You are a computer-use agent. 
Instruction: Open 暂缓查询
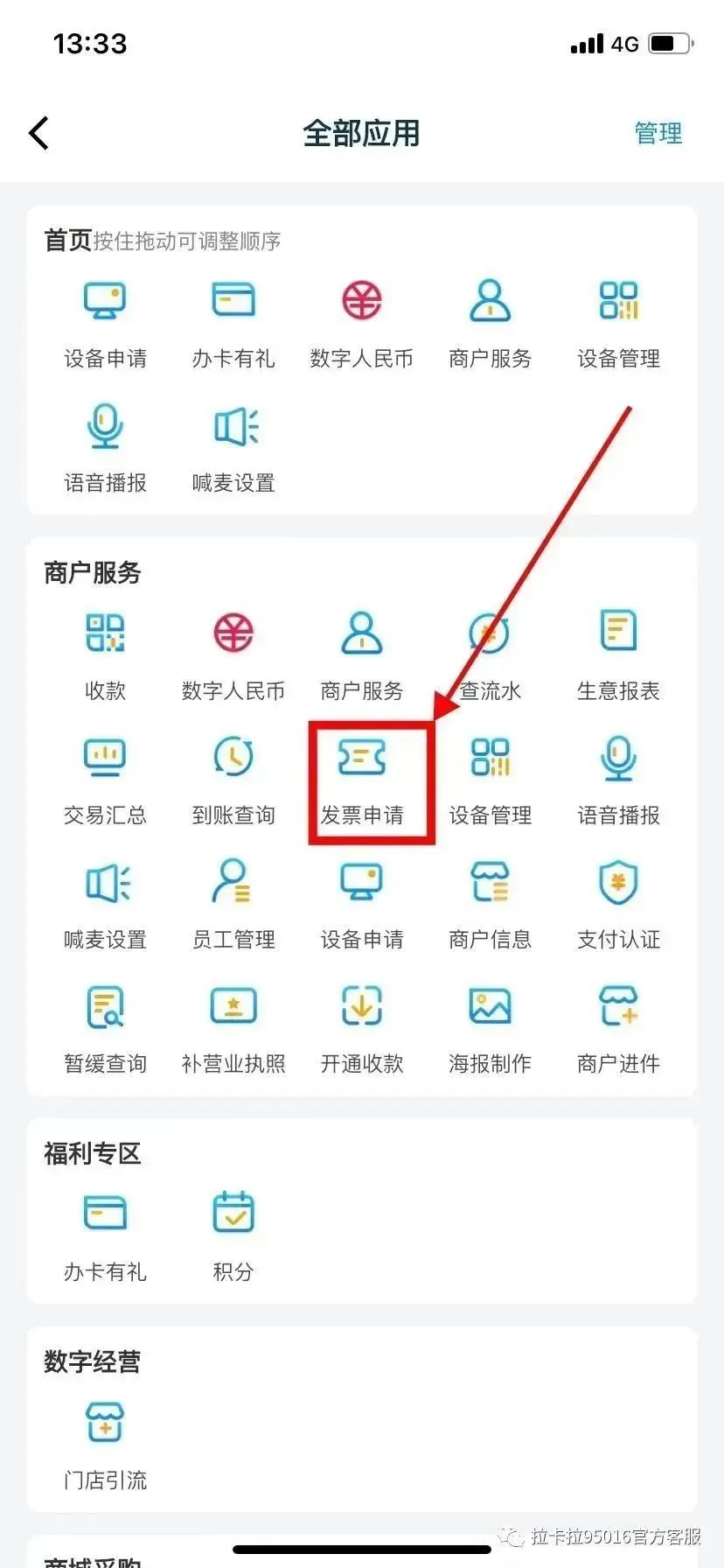105,1027
